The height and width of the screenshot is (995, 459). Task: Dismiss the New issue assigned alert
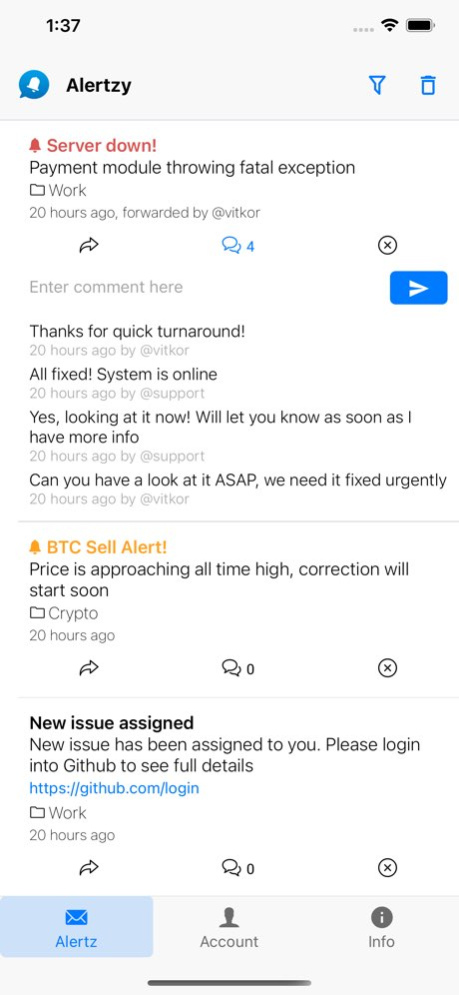pos(387,867)
